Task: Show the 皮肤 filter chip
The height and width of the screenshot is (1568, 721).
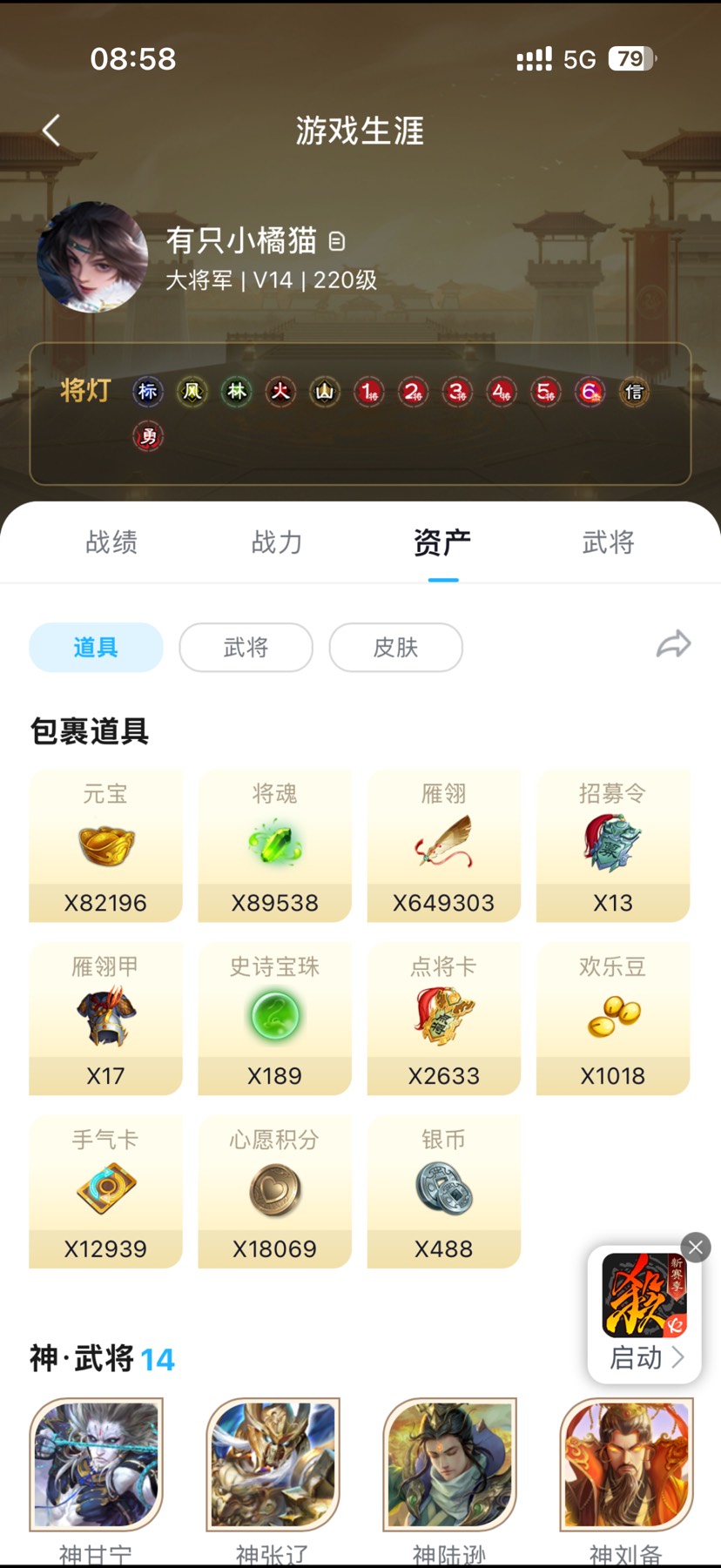Action: click(x=395, y=648)
